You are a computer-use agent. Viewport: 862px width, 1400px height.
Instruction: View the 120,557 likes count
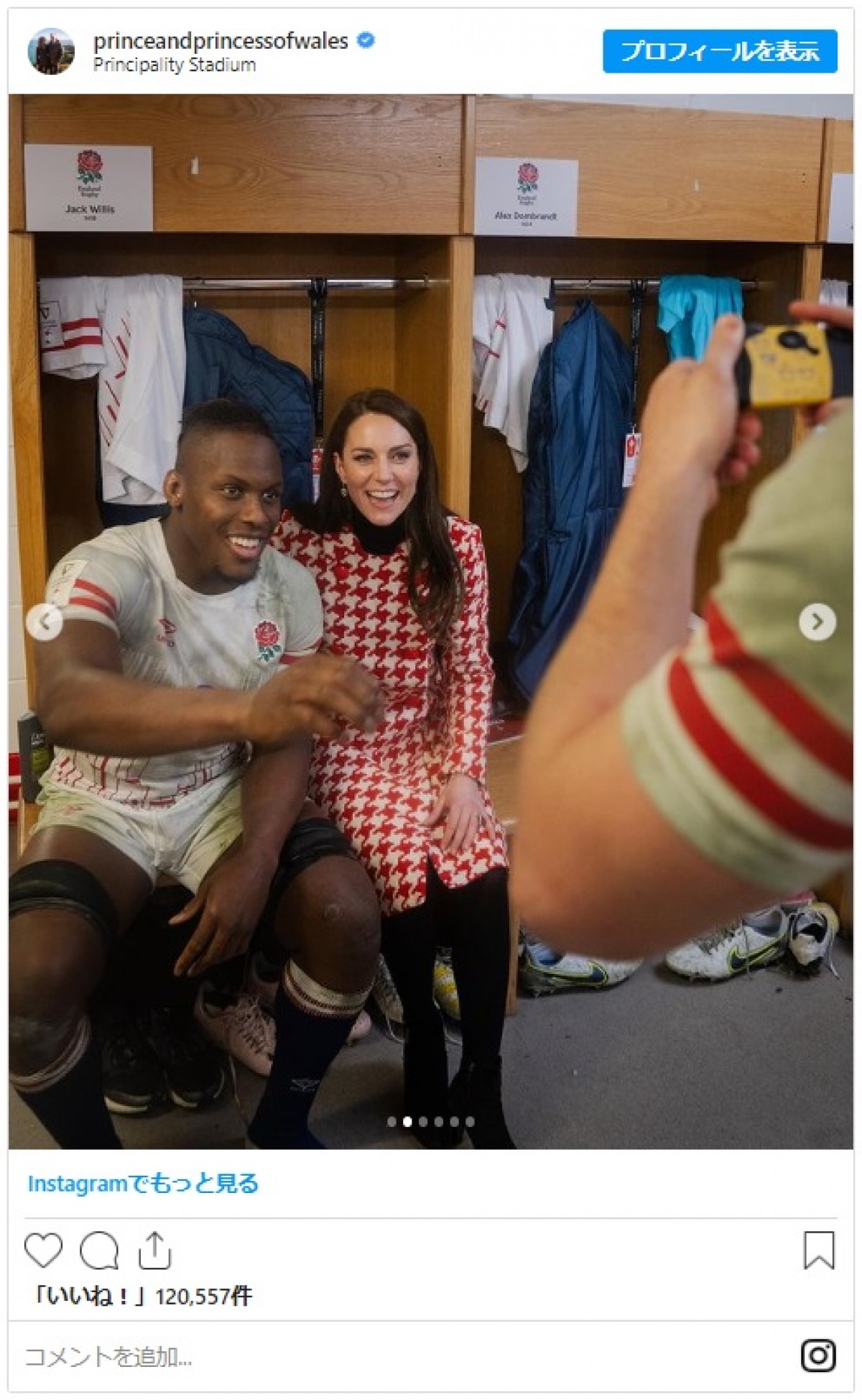(141, 1296)
